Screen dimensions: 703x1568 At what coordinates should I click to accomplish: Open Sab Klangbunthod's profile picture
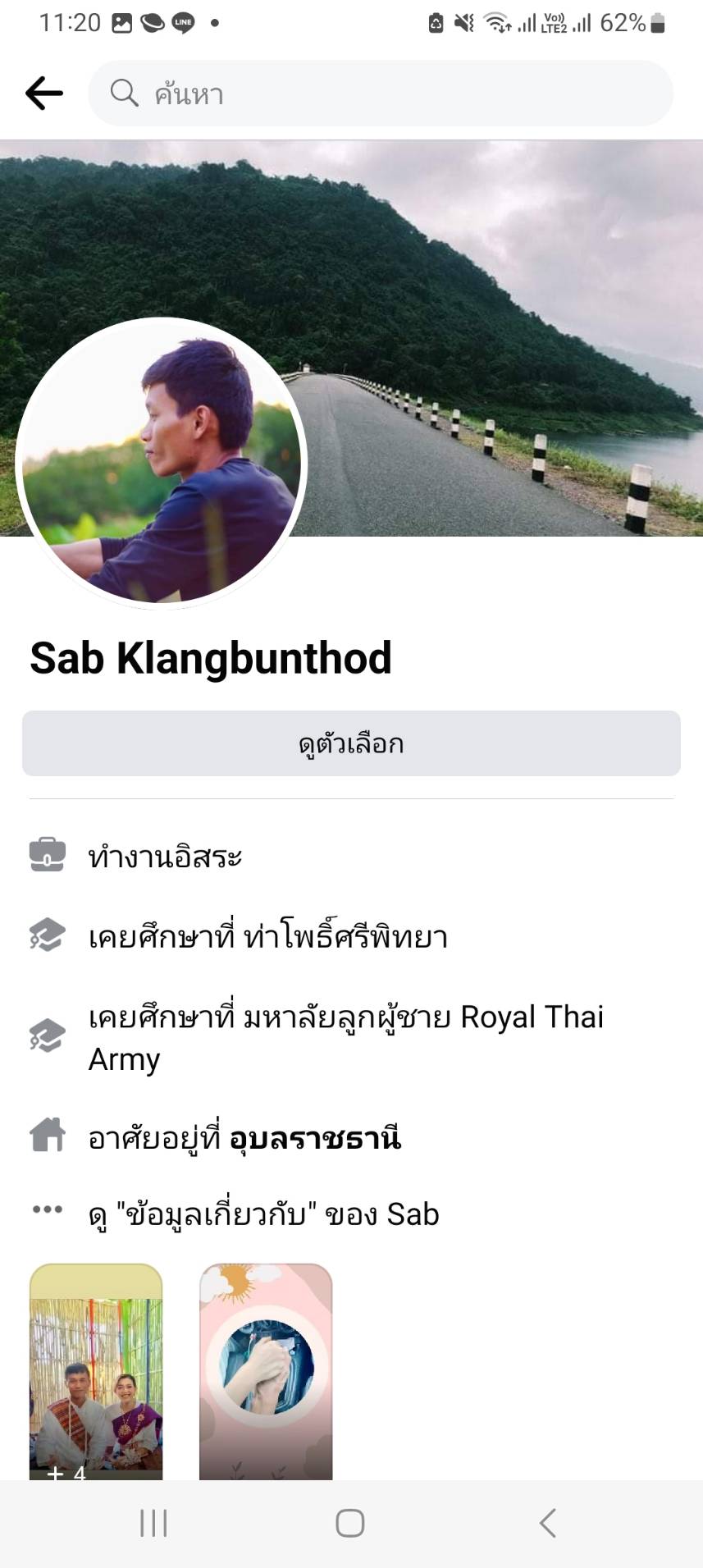point(162,464)
